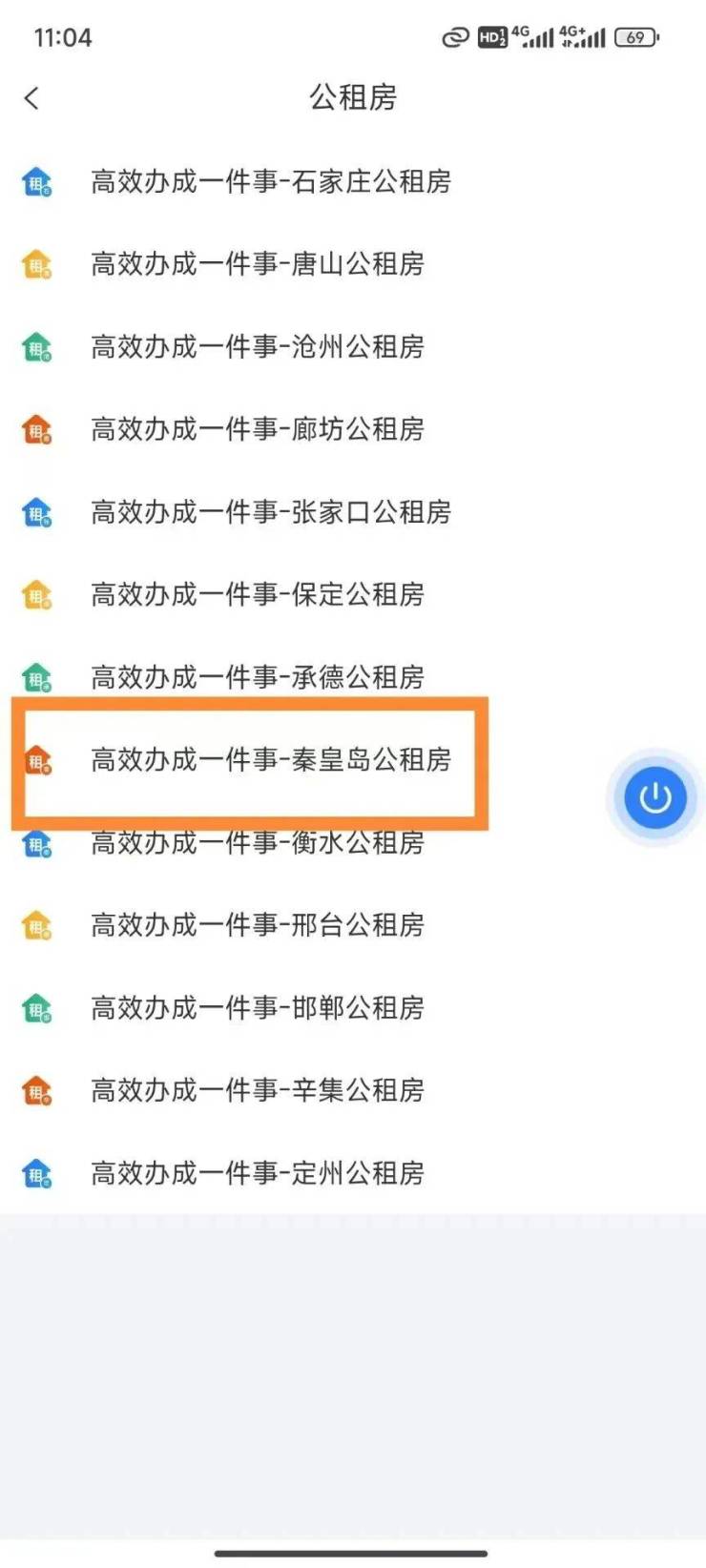Choose 邯郸公租房 from the list
The height and width of the screenshot is (1568, 706).
(x=258, y=1008)
